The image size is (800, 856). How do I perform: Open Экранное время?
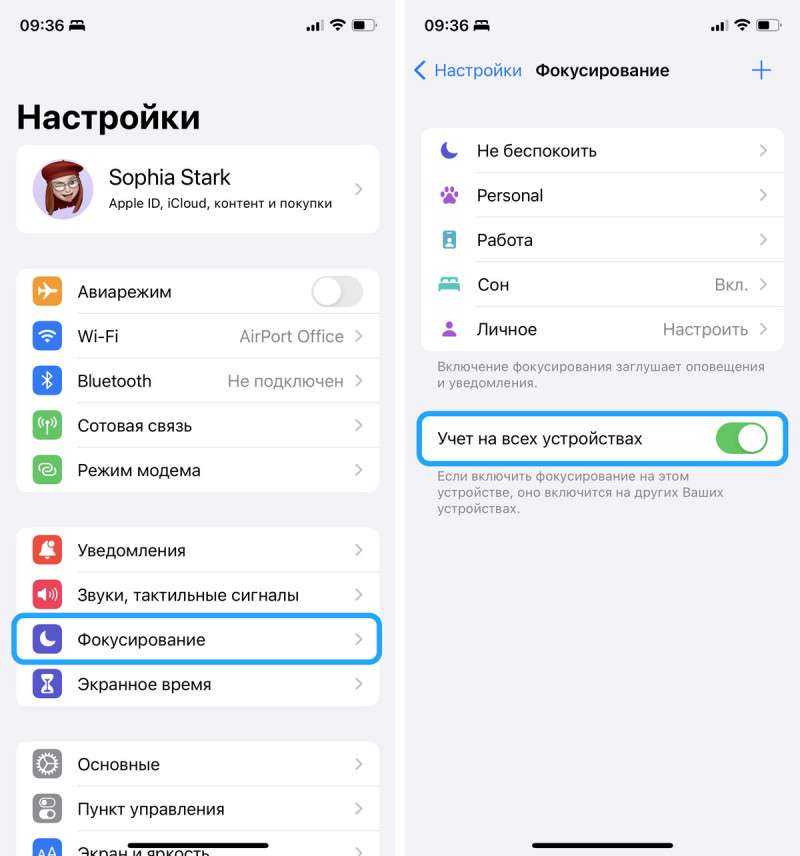(197, 685)
